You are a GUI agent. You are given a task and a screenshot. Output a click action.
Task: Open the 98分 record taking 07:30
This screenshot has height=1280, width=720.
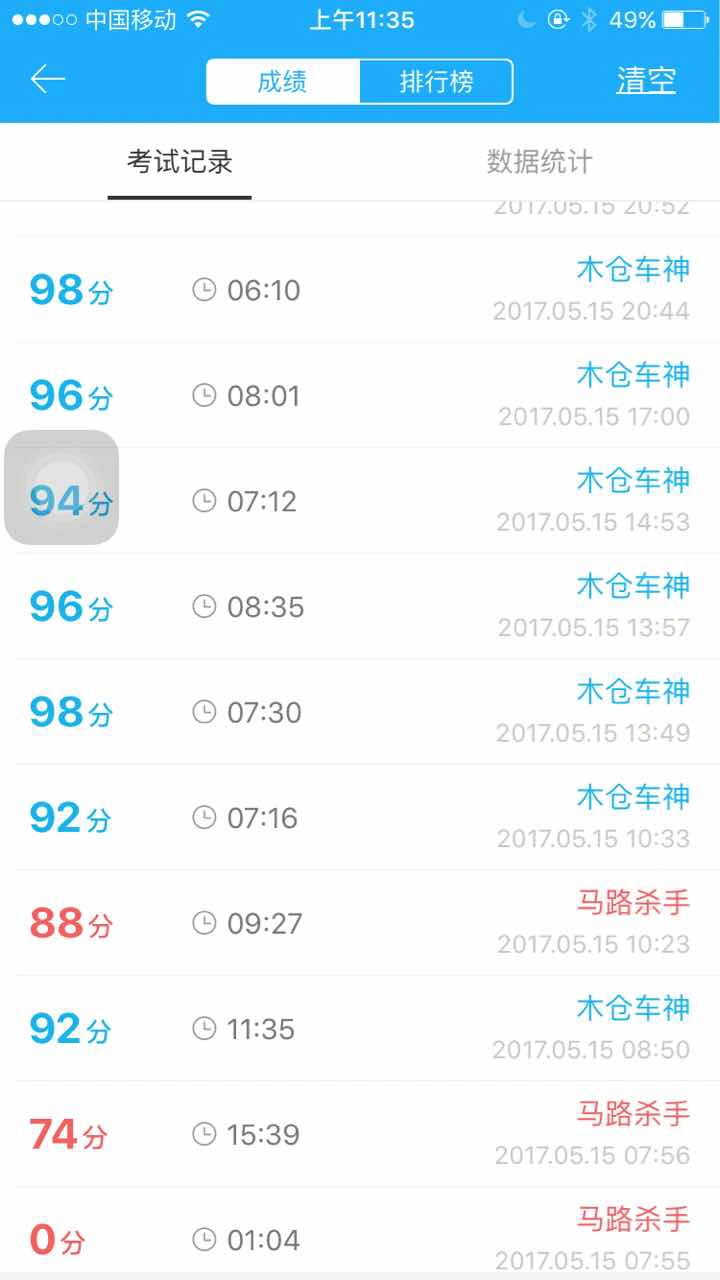[360, 712]
